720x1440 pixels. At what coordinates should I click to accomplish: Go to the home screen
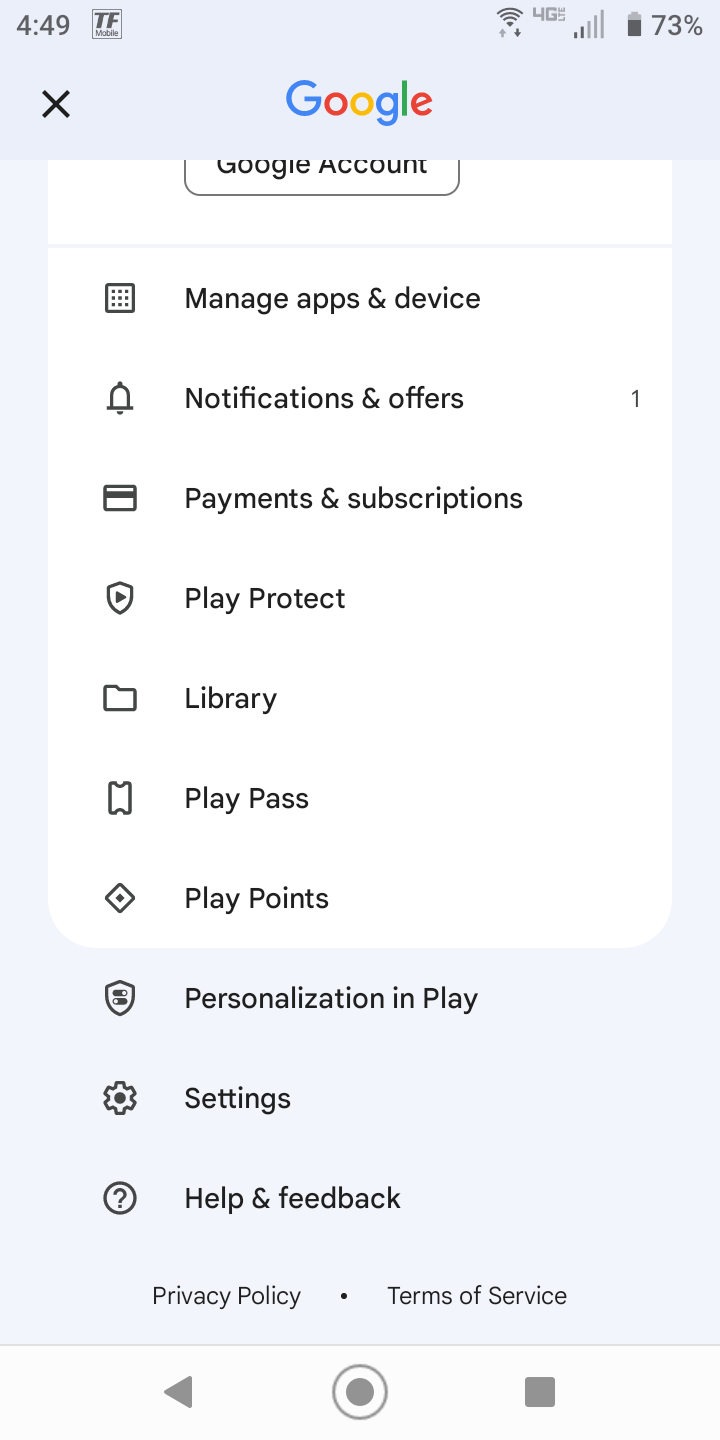point(360,1392)
